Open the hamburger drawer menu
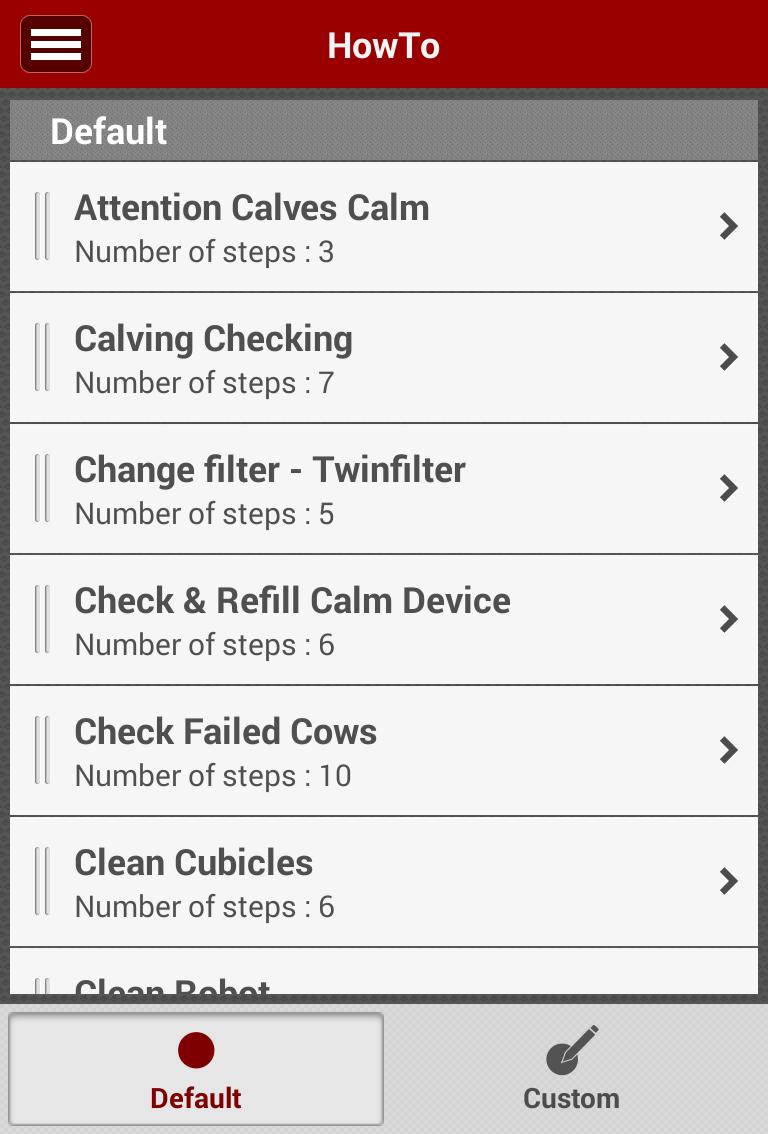 56,45
